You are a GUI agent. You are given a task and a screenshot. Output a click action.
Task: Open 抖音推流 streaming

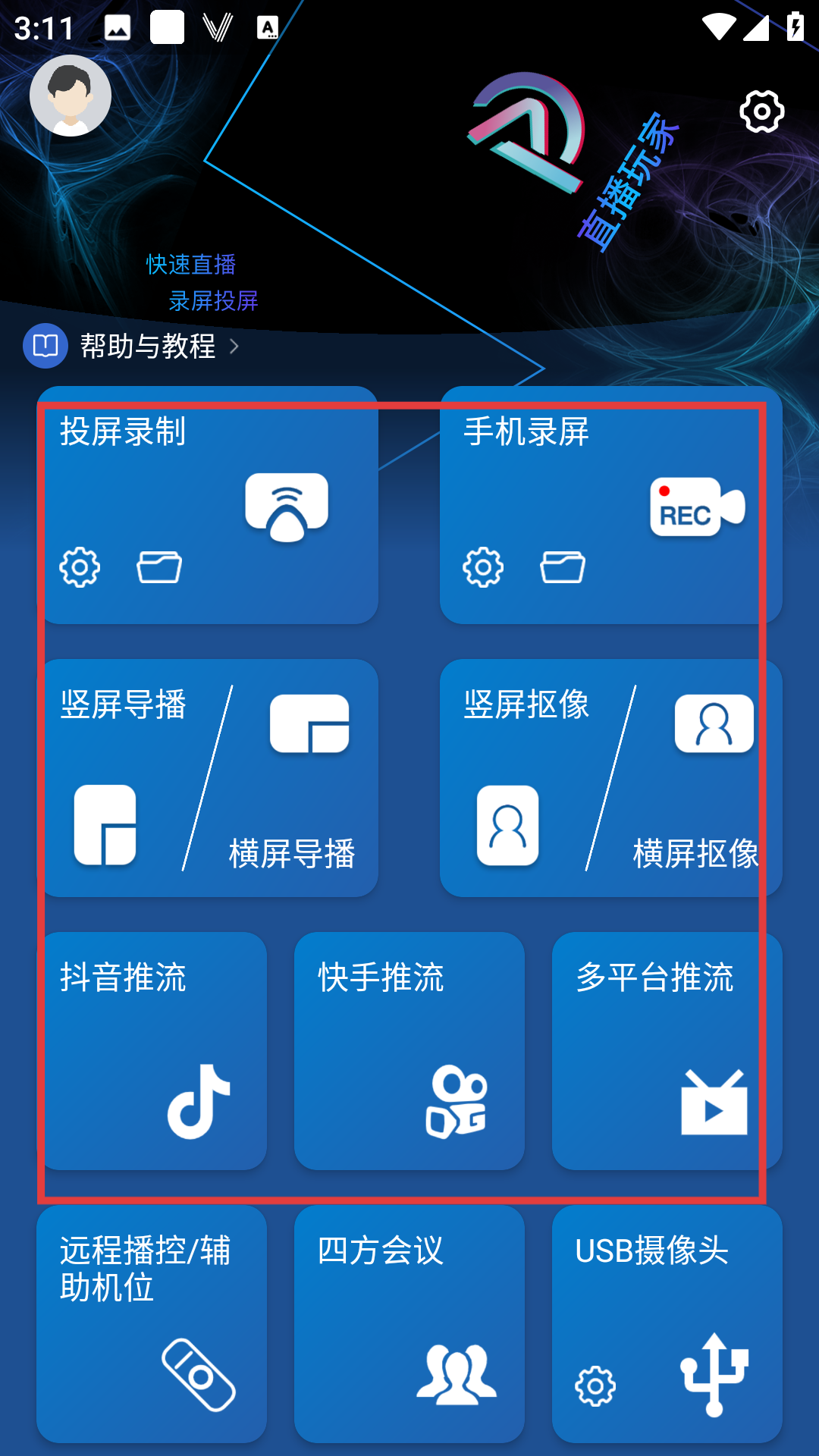[152, 1050]
